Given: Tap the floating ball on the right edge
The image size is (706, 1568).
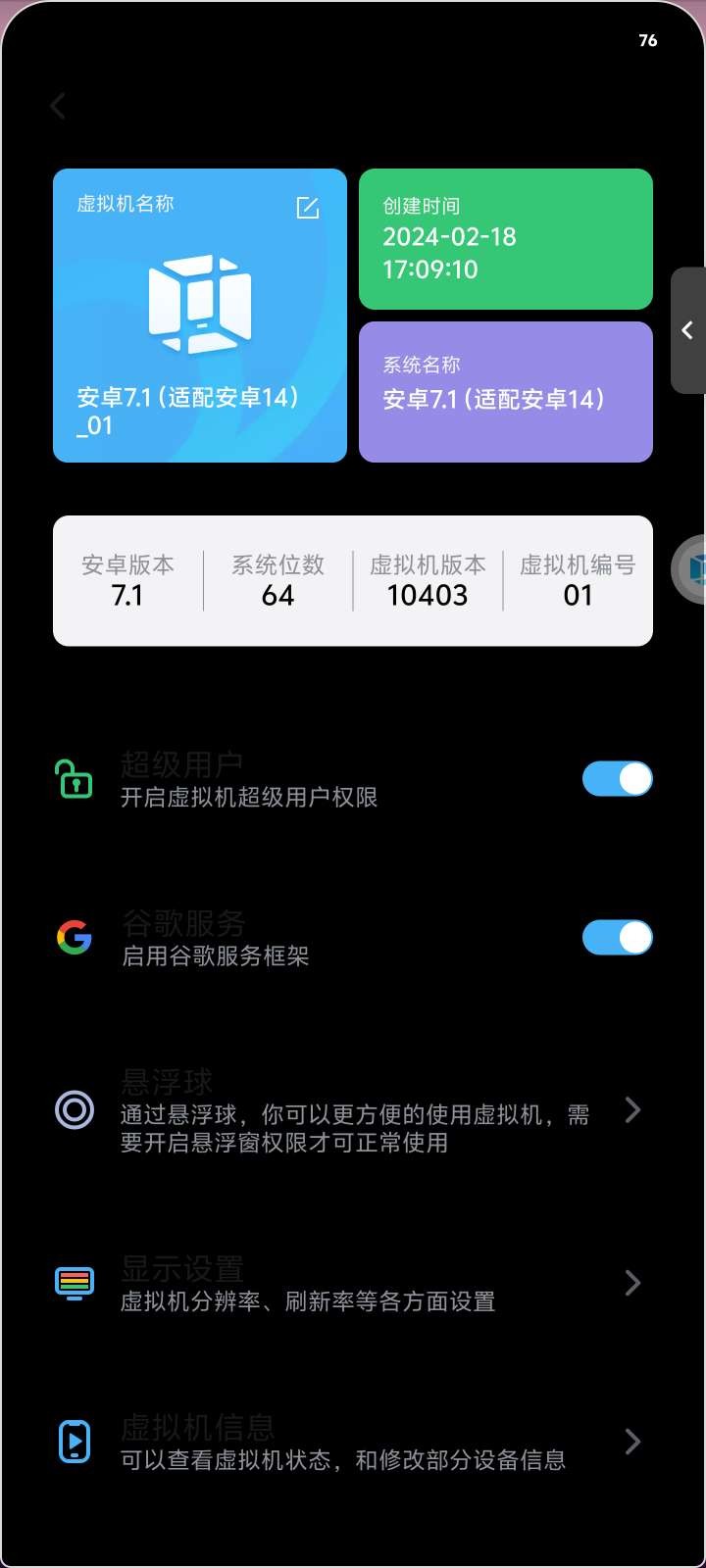Looking at the screenshot, I should click(692, 569).
